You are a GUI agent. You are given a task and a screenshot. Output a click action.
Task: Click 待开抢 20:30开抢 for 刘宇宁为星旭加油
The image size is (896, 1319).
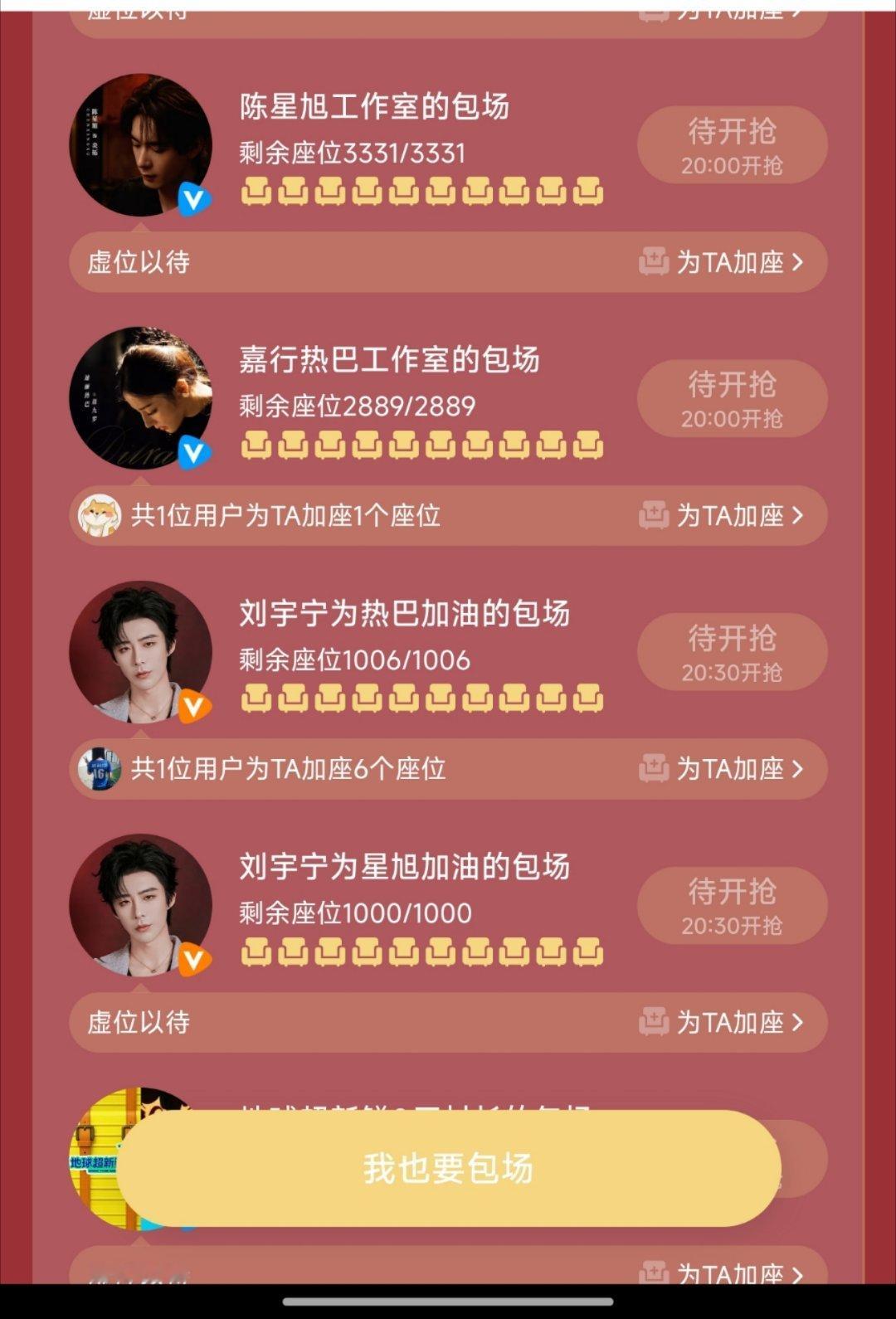tap(733, 906)
